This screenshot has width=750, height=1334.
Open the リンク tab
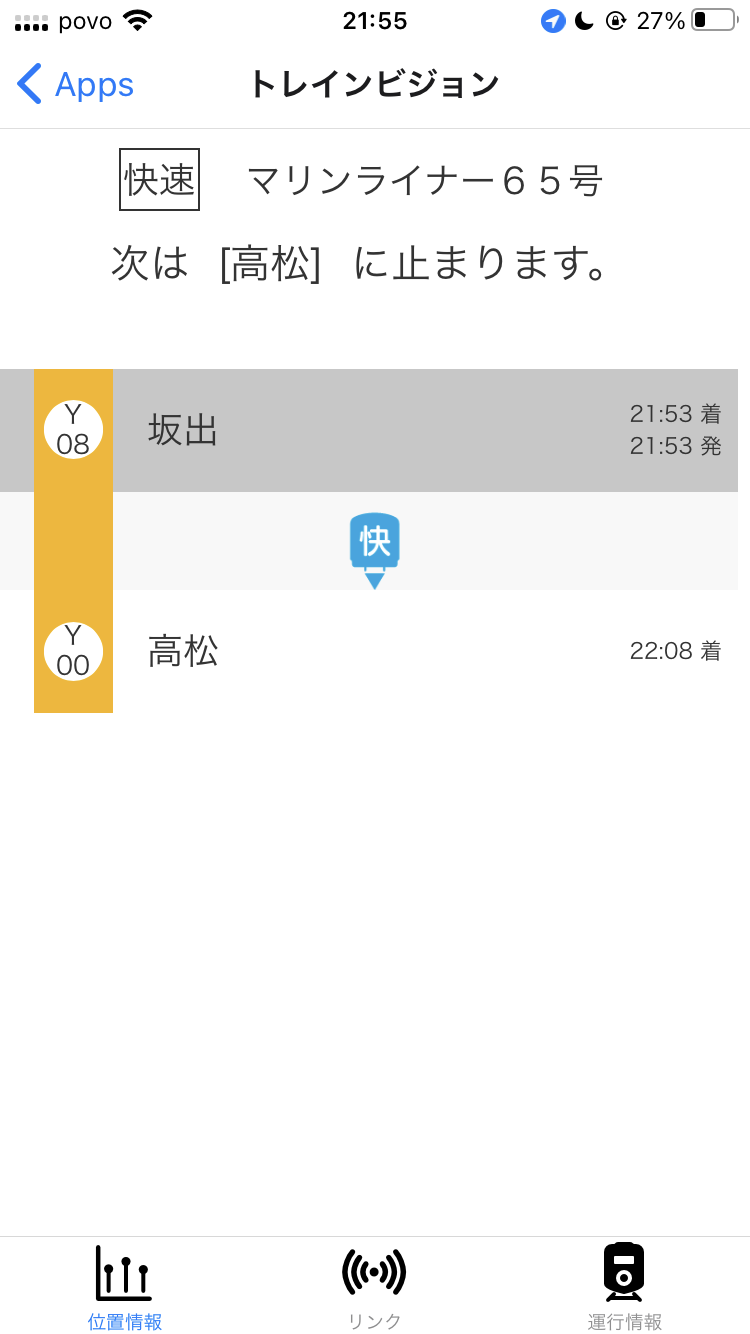coord(374,1287)
